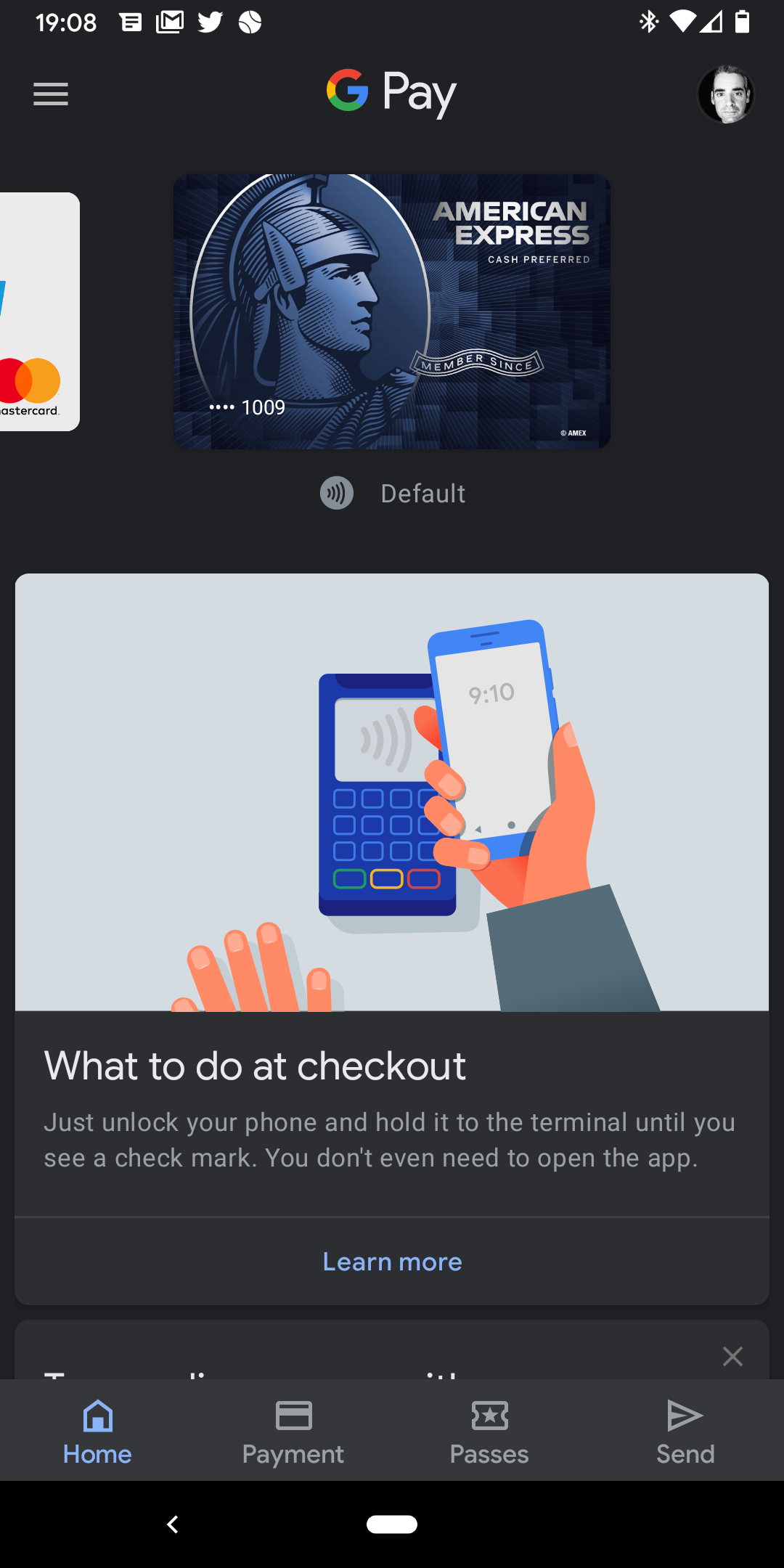Switch to the Home tab
The height and width of the screenshot is (1568, 784).
coord(97,1432)
